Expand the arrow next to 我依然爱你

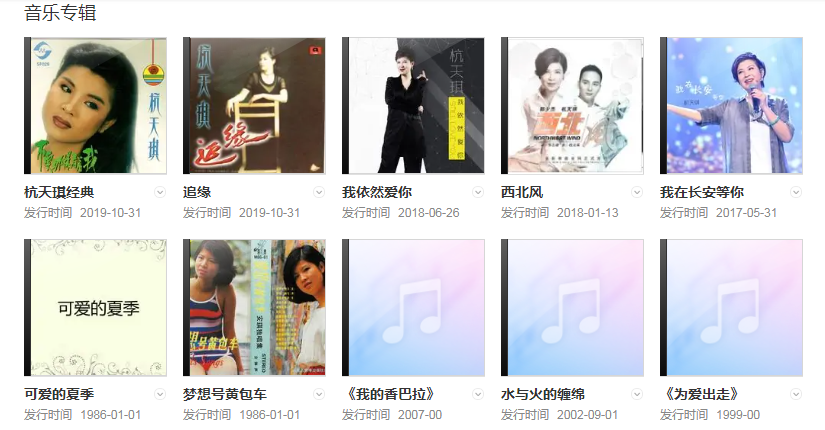(478, 192)
